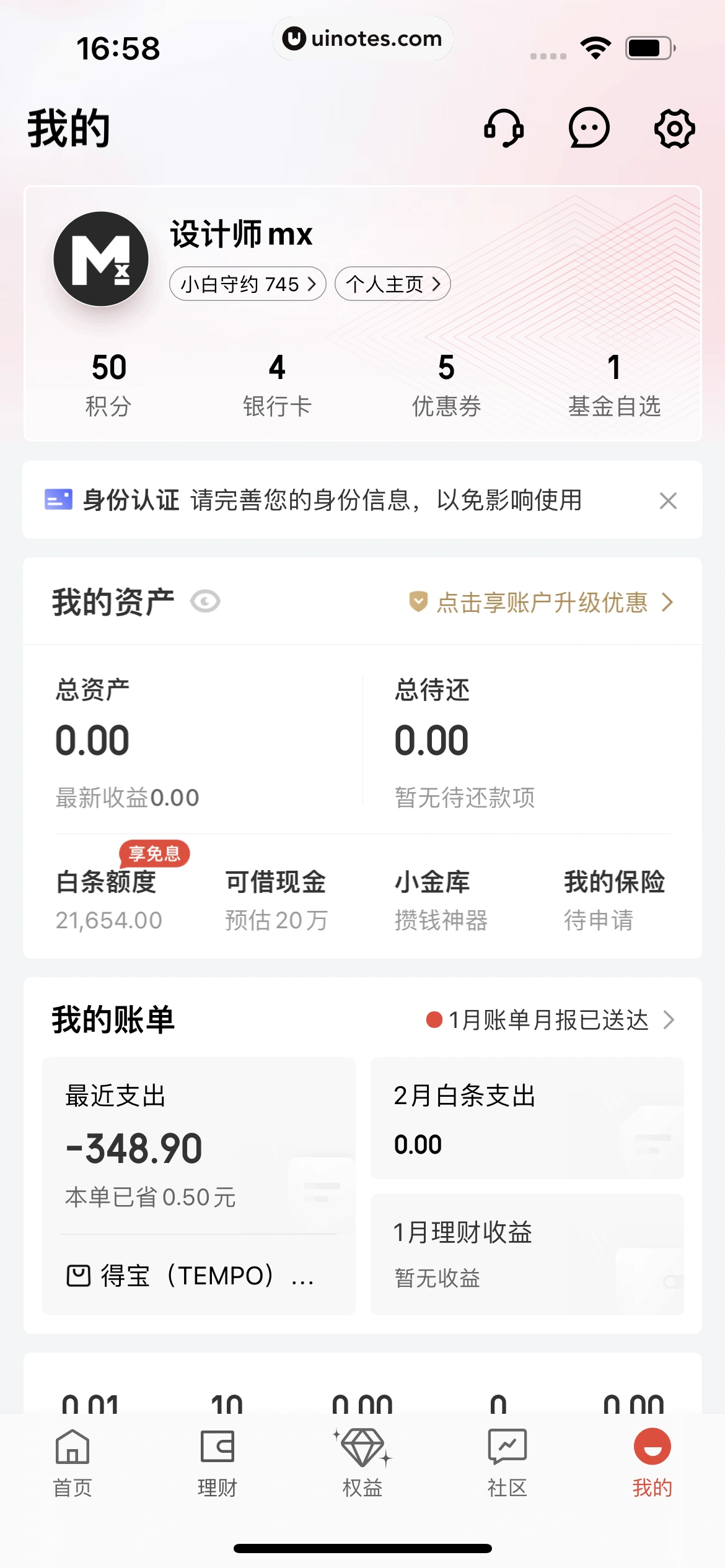Screen dimensions: 725x1568
Task: Dismiss the 身份认证 notice banner
Action: [x=668, y=500]
